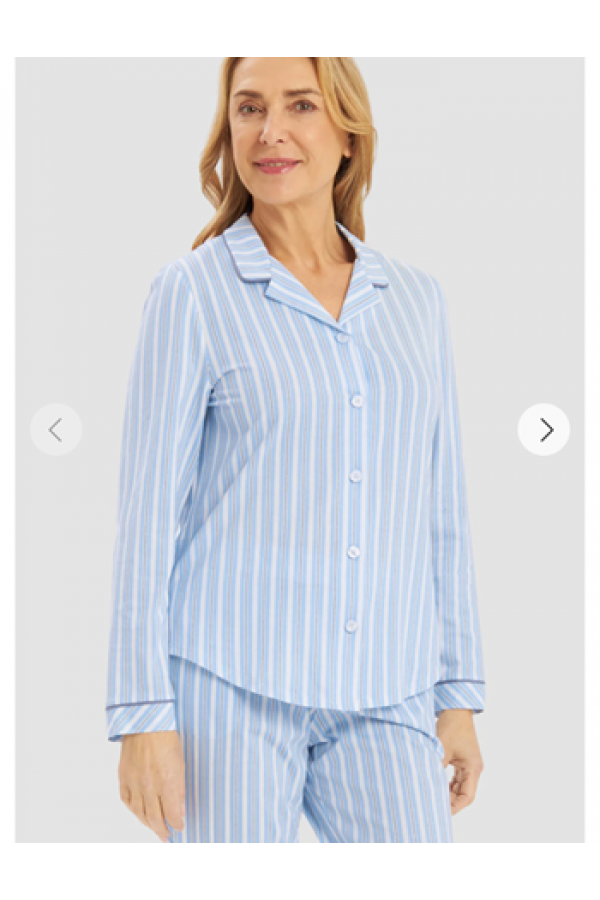Show the next product image
The height and width of the screenshot is (900, 600).
point(543,430)
